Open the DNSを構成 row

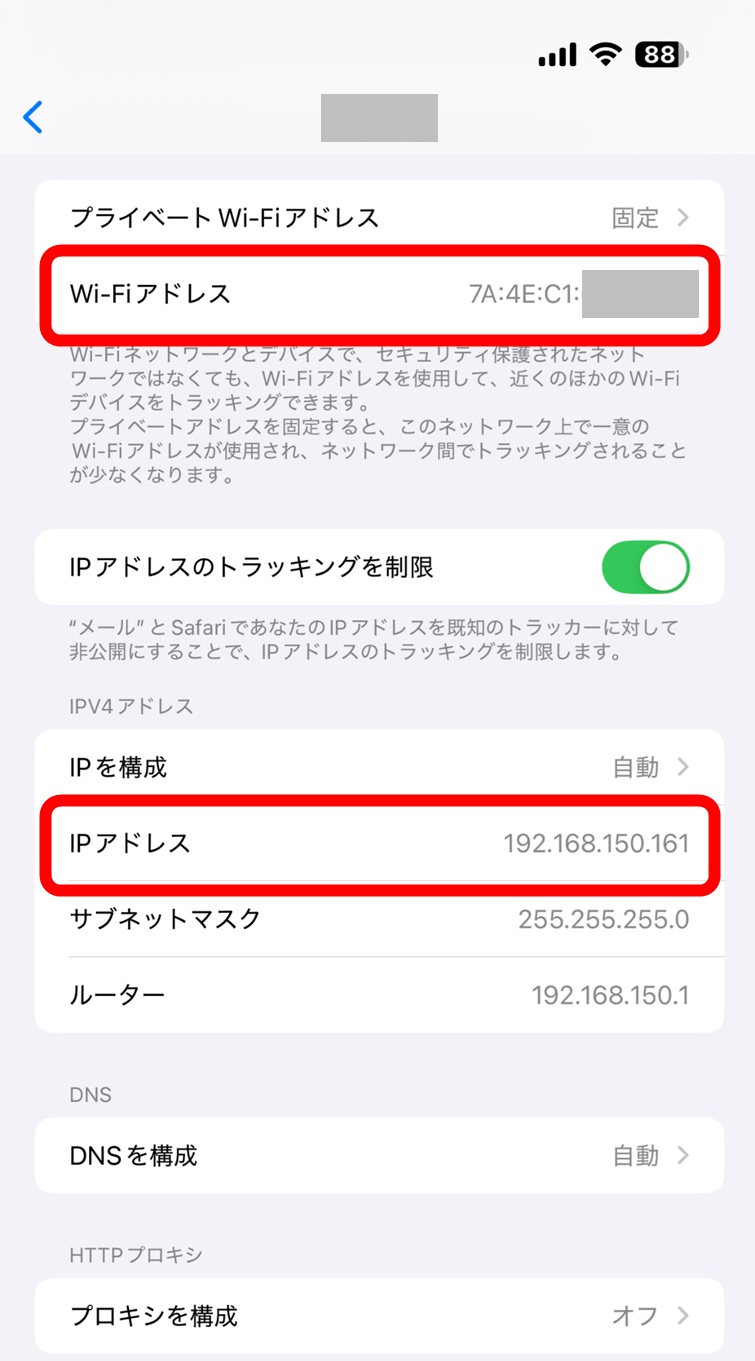click(378, 1156)
